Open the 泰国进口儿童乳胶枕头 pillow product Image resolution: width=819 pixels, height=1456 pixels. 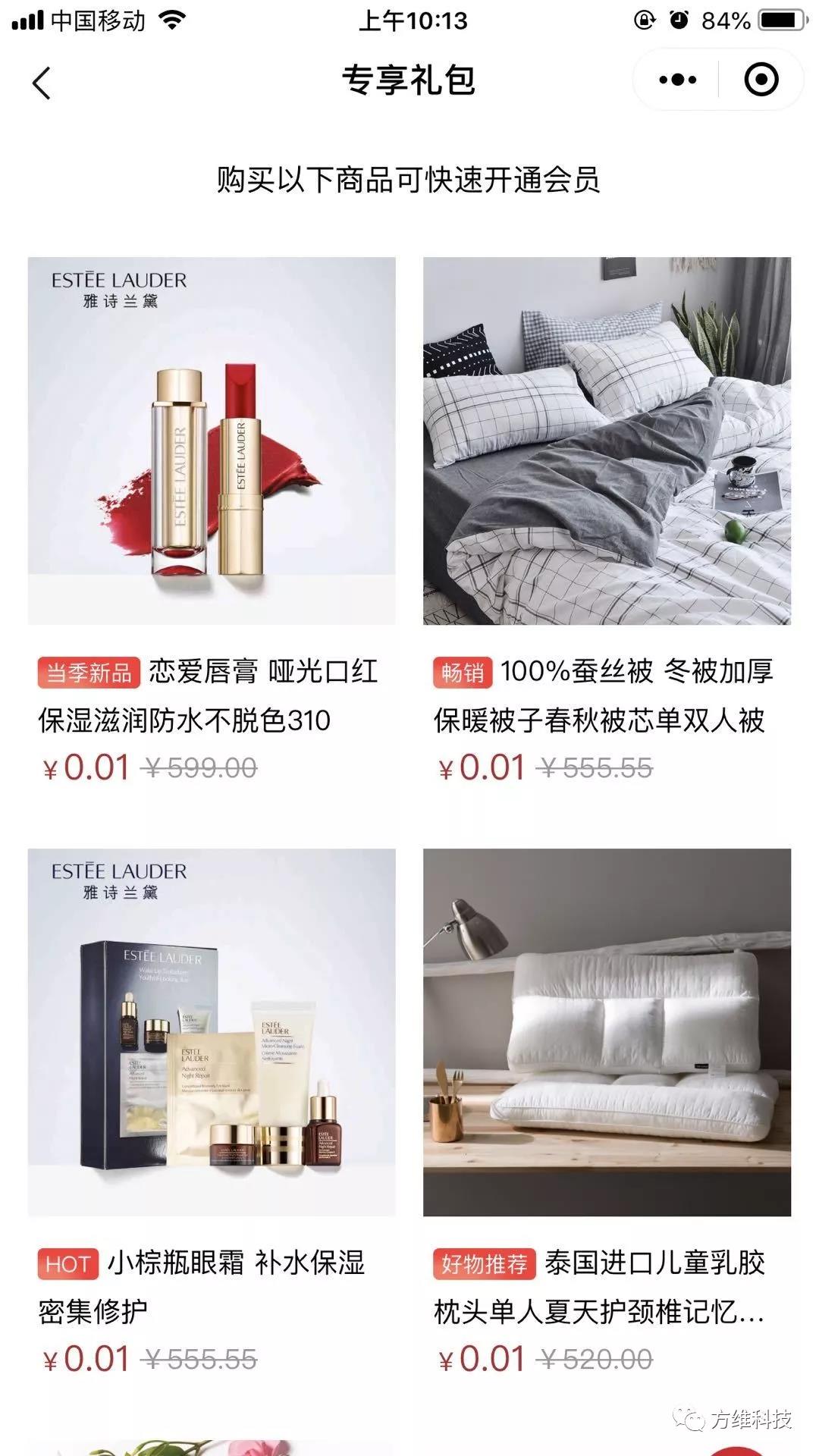click(607, 1032)
